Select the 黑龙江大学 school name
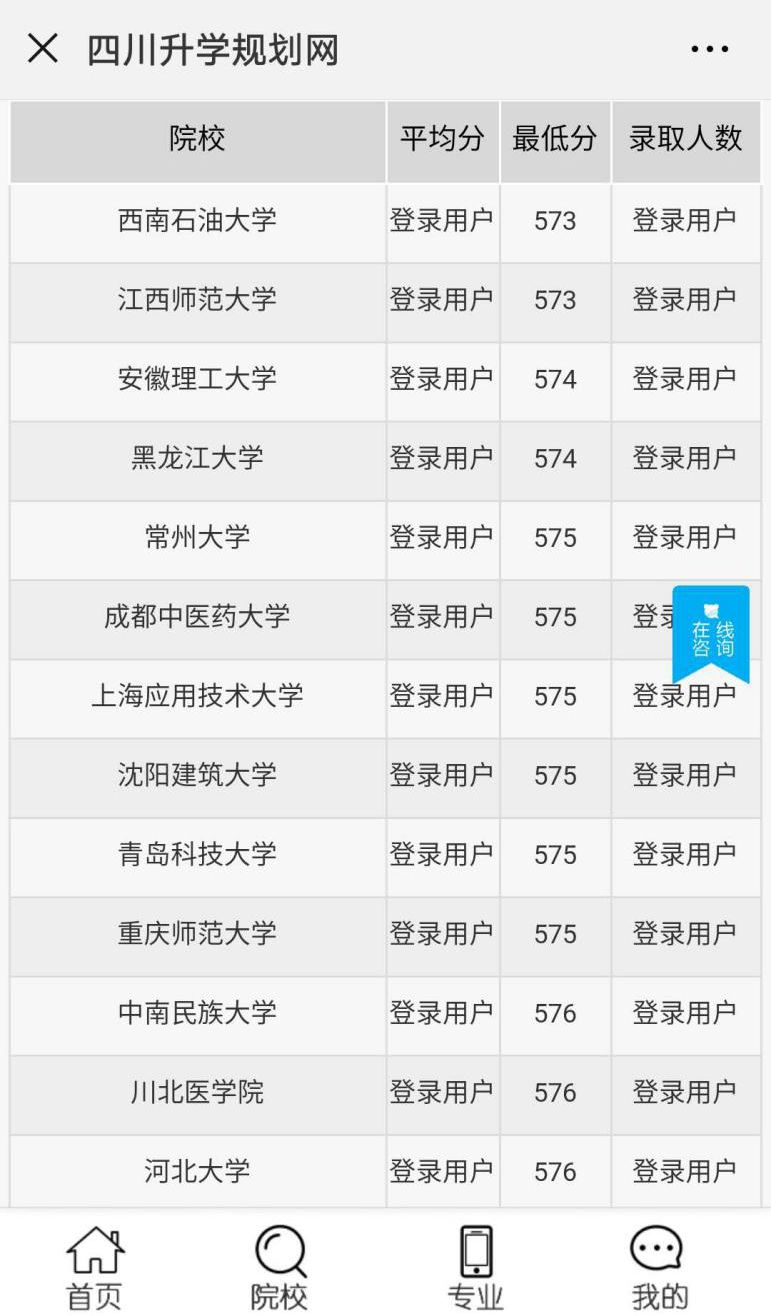Image resolution: width=771 pixels, height=1316 pixels. 196,459
